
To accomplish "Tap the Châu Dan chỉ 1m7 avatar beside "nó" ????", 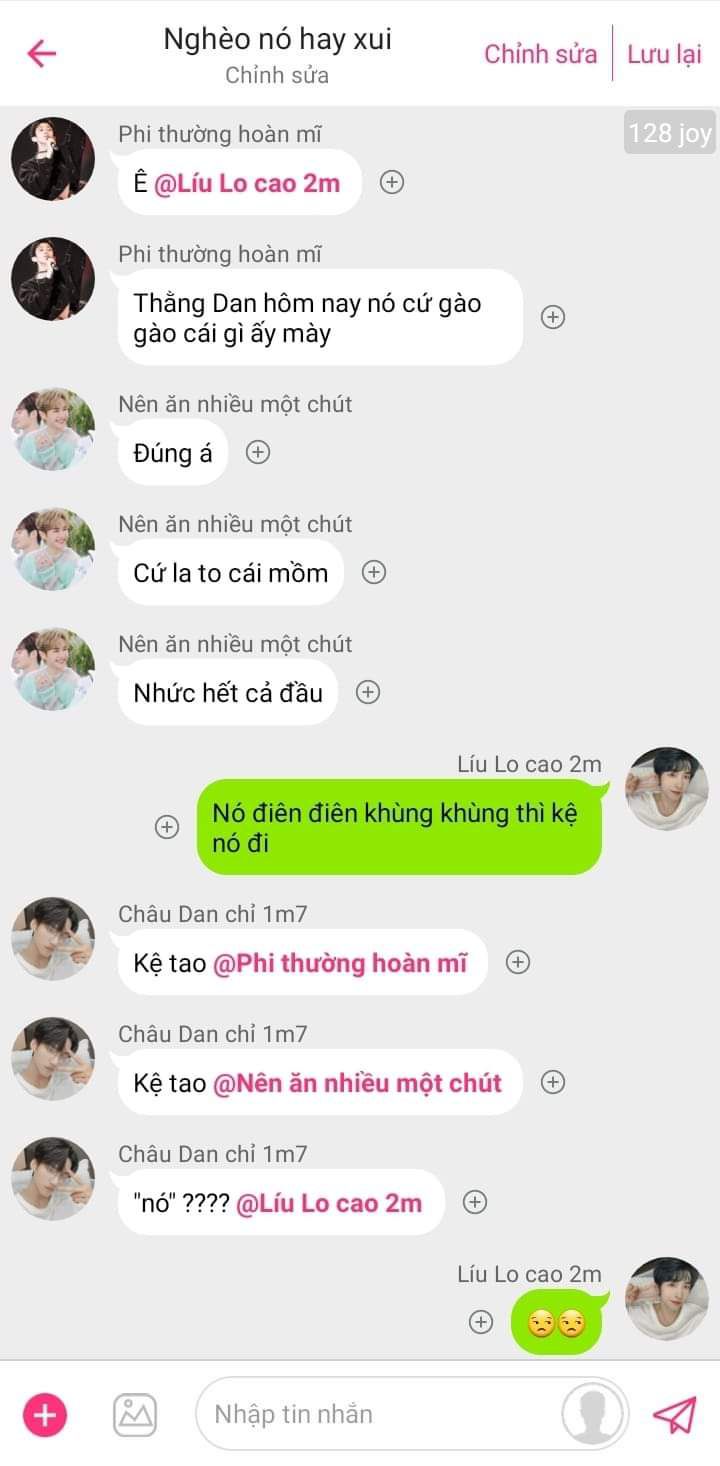I will (53, 1179).
